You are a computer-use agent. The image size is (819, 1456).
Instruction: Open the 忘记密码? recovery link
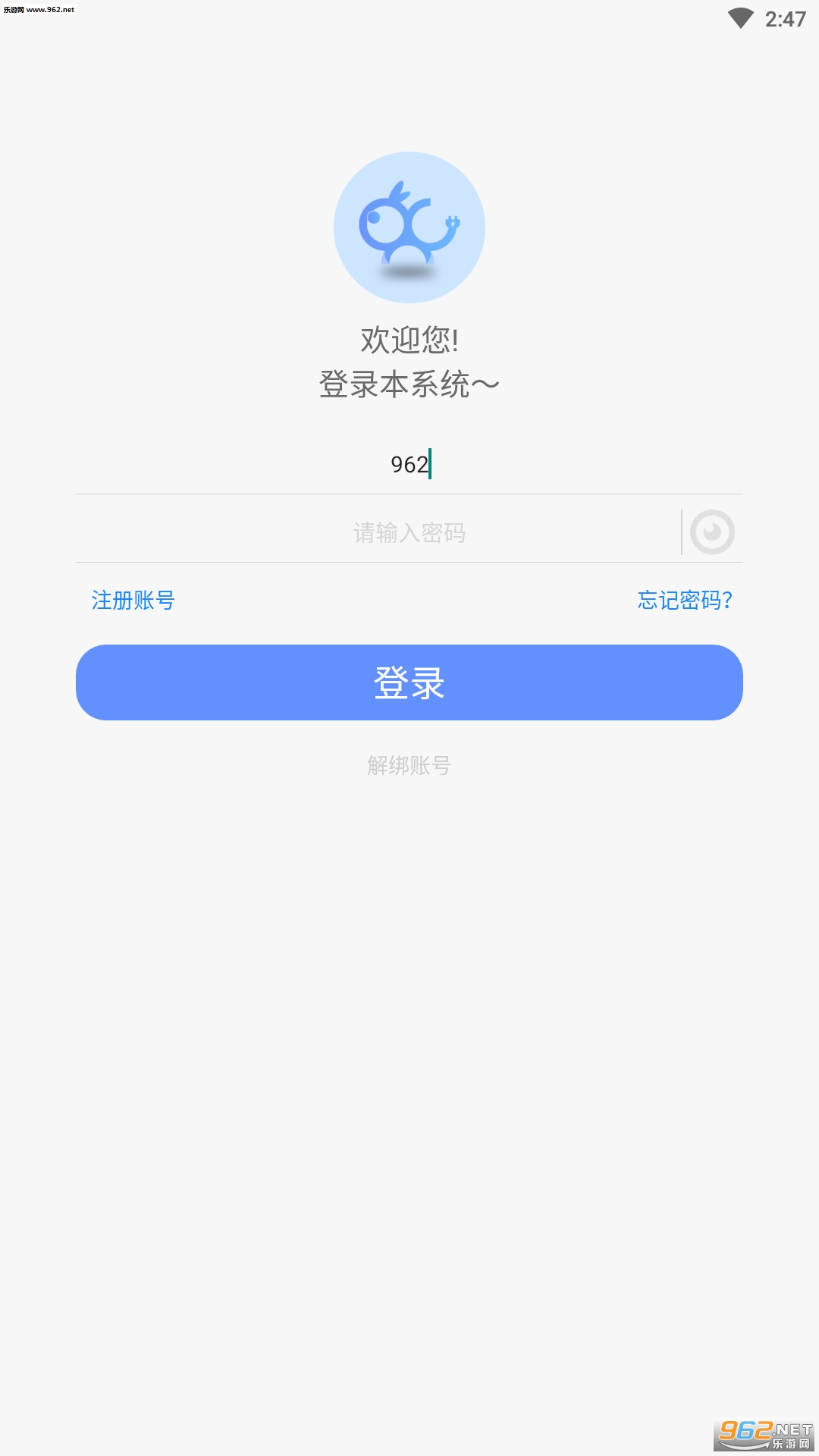click(684, 601)
